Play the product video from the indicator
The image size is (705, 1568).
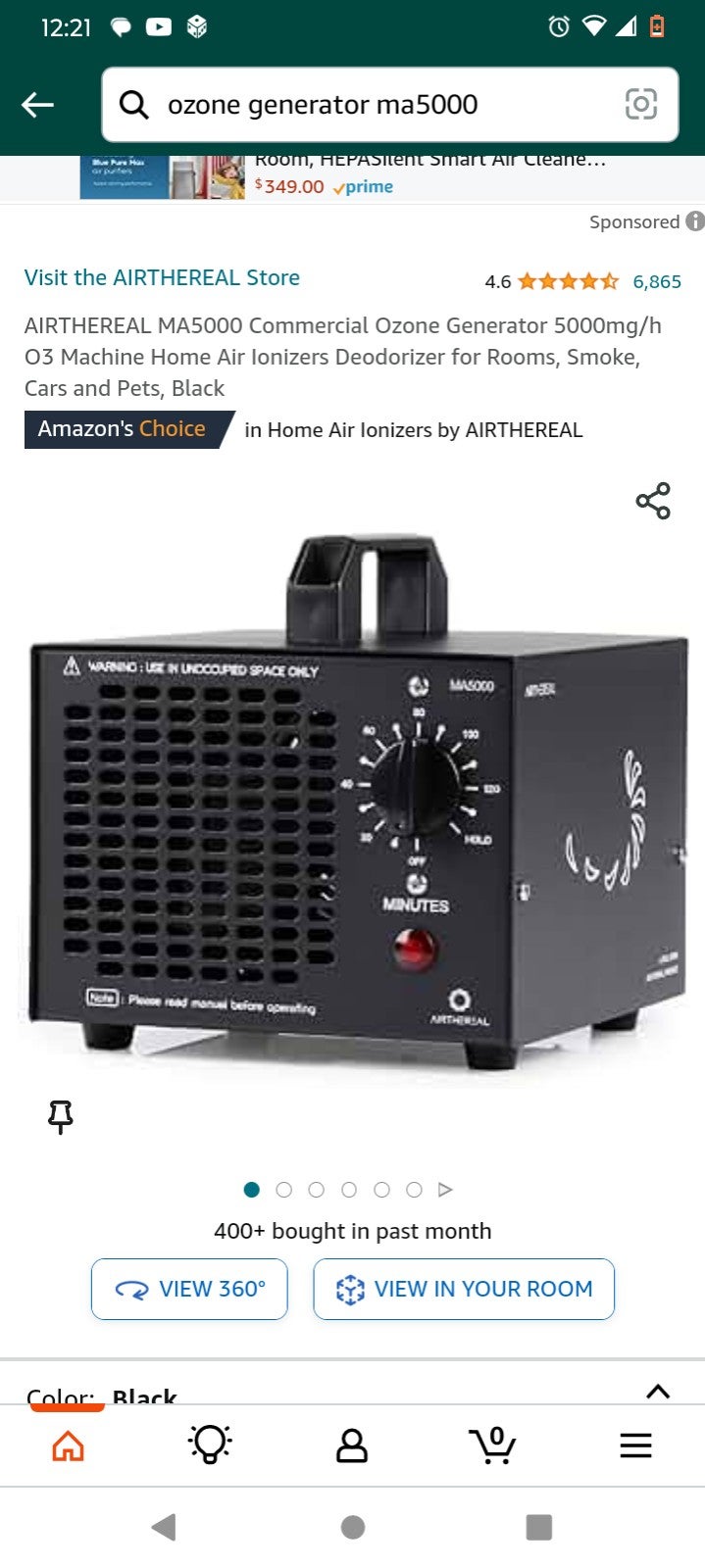coord(445,1190)
